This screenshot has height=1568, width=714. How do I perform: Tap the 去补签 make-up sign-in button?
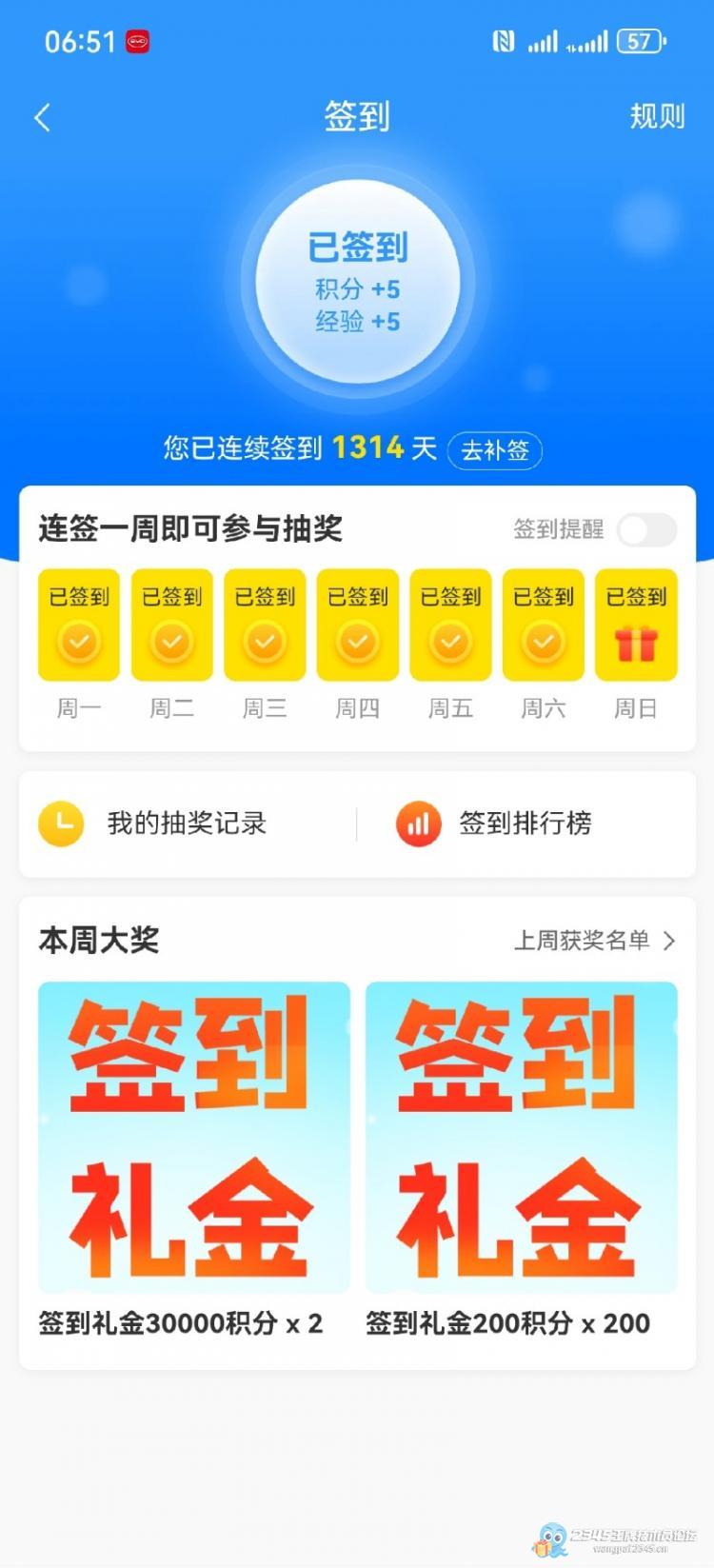click(x=494, y=449)
